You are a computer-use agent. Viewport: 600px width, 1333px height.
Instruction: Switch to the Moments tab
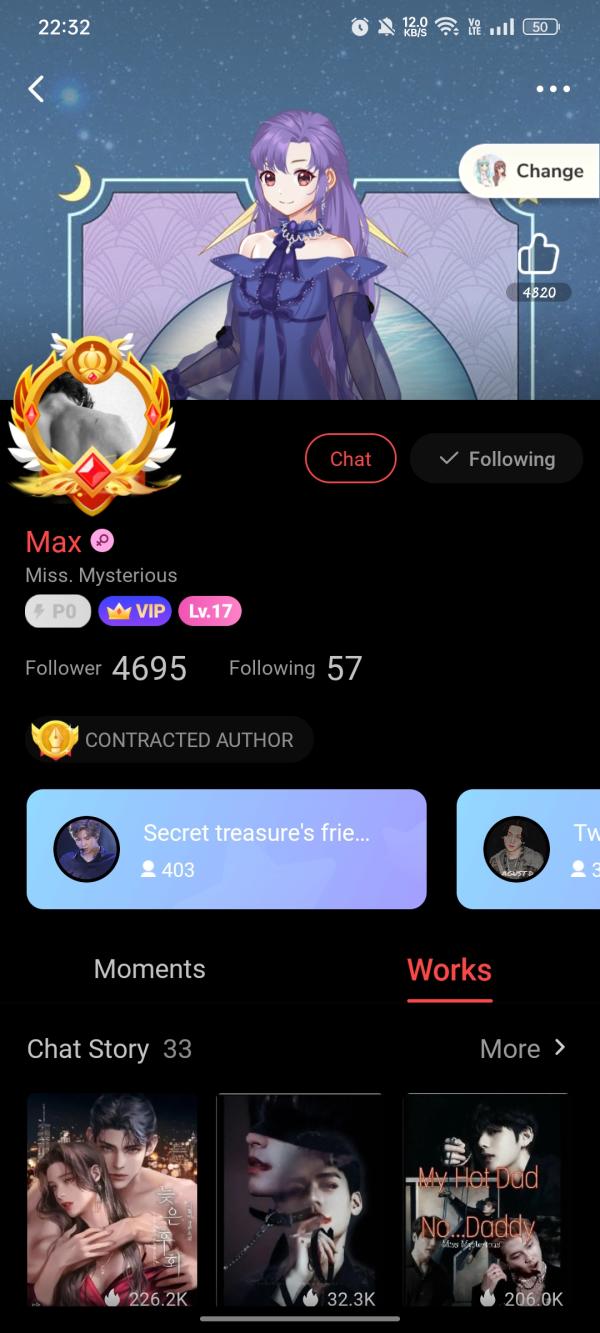[x=149, y=969]
